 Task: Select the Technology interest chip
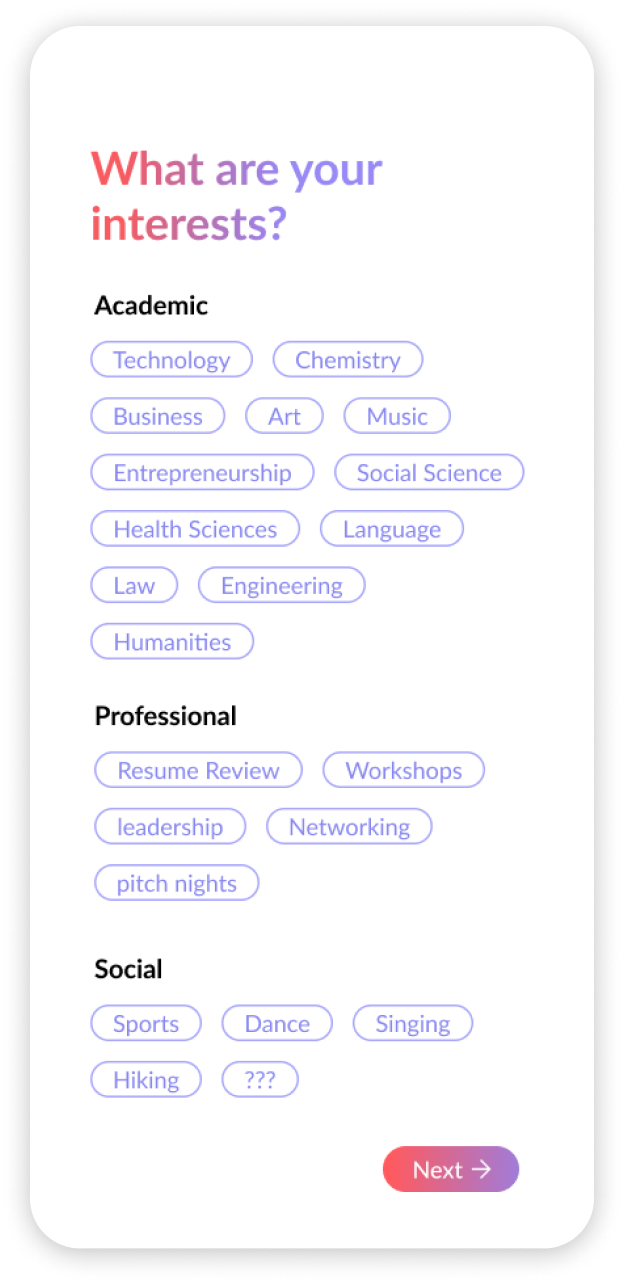click(x=171, y=360)
